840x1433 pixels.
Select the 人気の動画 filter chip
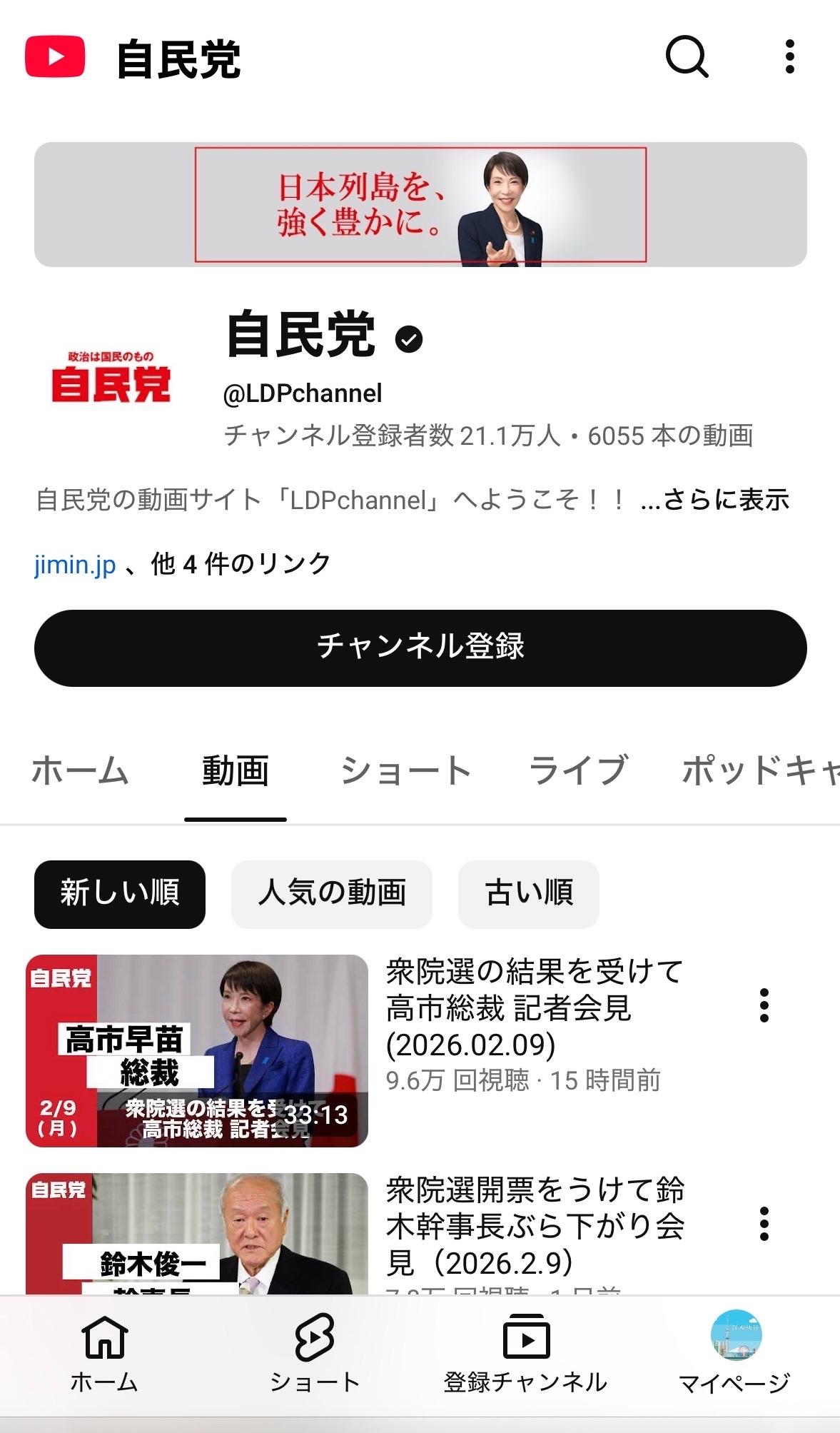tap(332, 894)
